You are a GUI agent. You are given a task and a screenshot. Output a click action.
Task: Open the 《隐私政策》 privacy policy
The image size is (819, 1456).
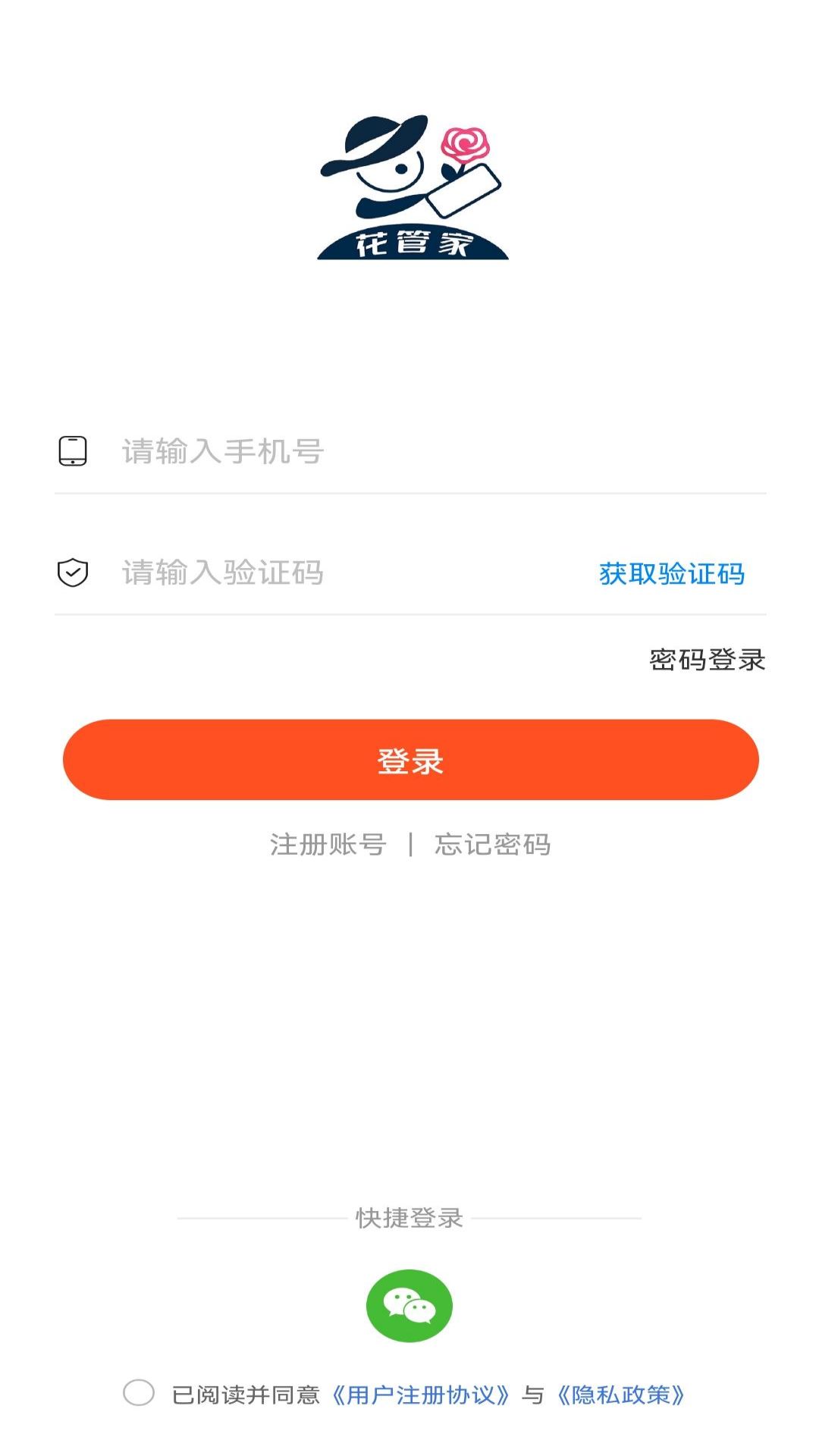(622, 1407)
